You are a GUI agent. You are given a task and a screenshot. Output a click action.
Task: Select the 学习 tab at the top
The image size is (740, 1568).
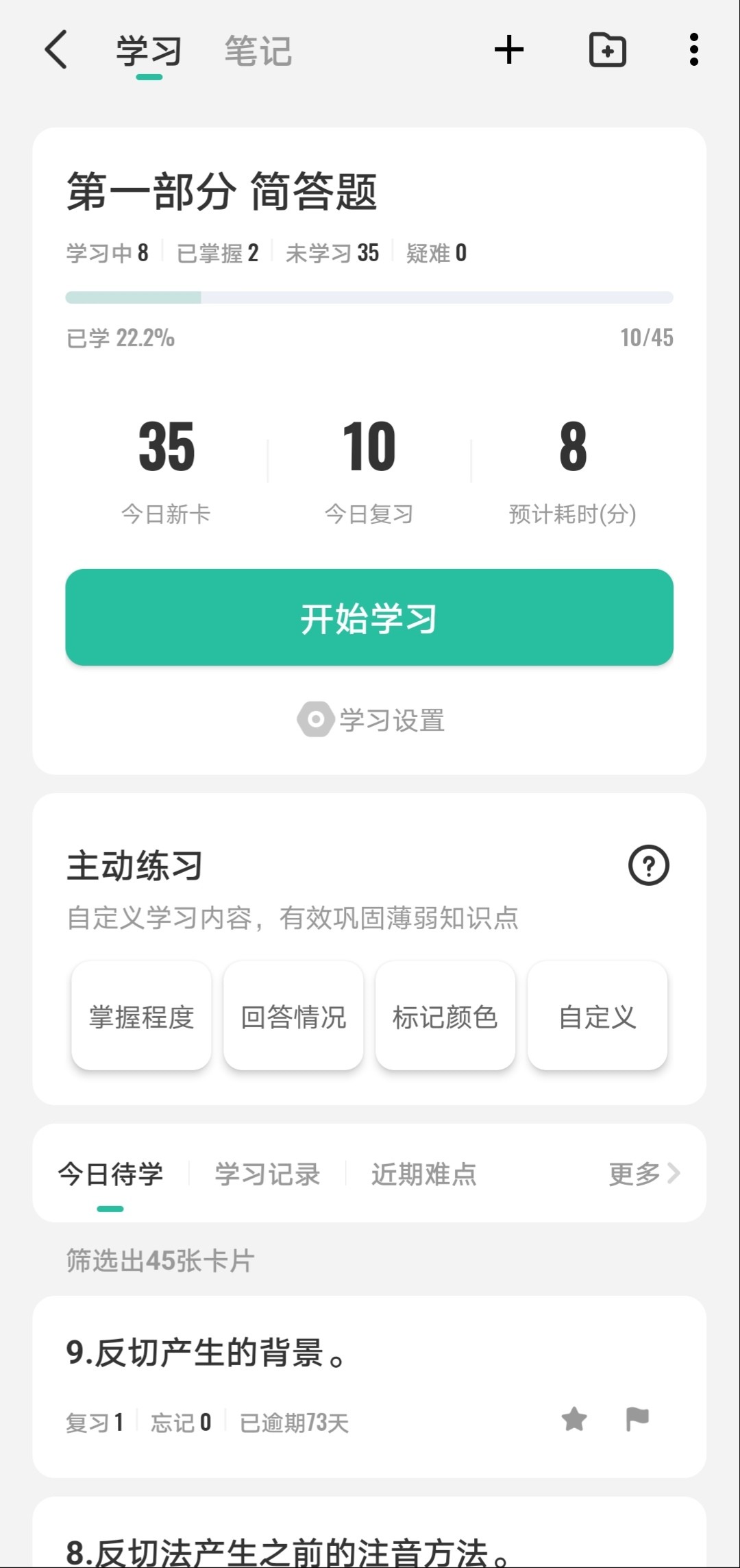pos(149,52)
